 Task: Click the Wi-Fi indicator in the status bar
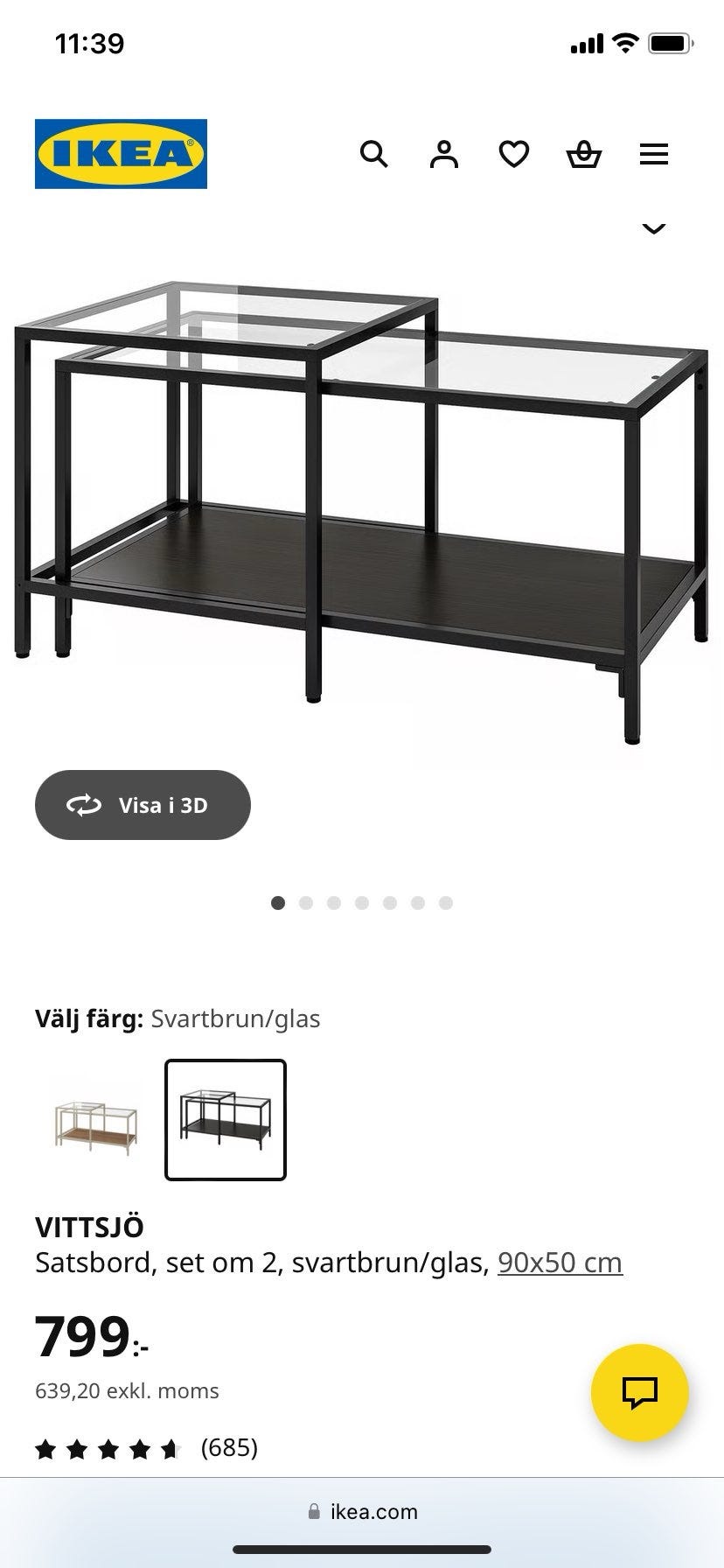pyautogui.click(x=626, y=43)
